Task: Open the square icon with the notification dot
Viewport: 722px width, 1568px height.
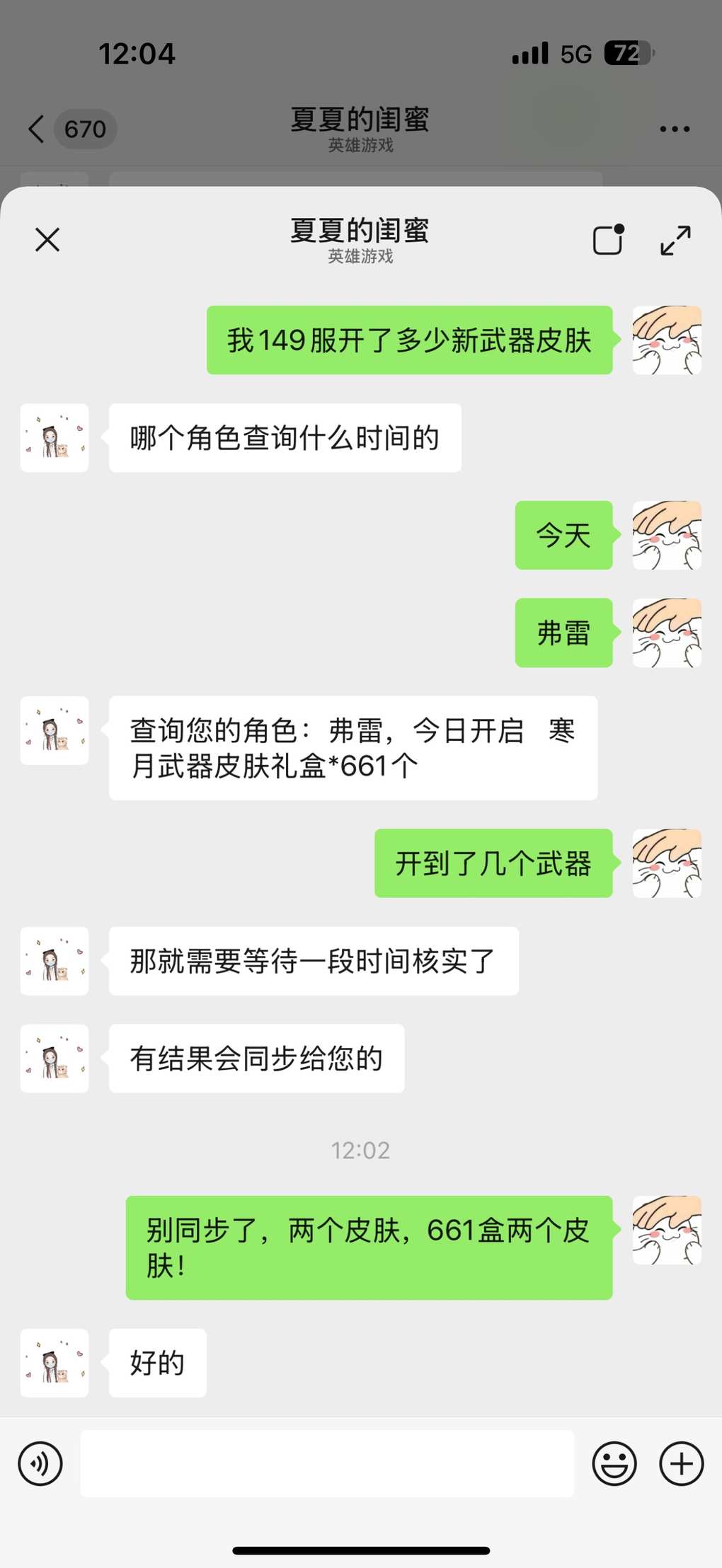Action: pos(608,240)
